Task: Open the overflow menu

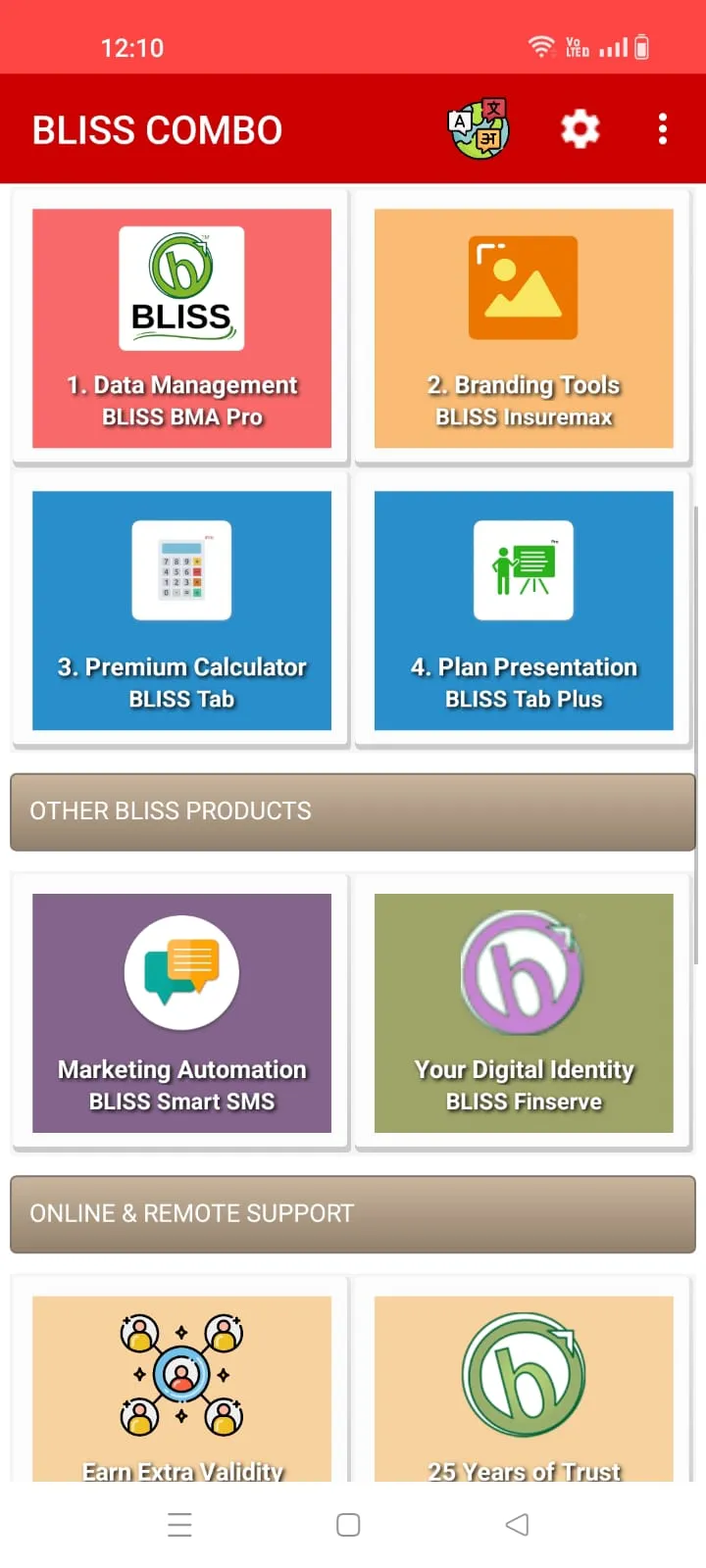Action: click(663, 128)
